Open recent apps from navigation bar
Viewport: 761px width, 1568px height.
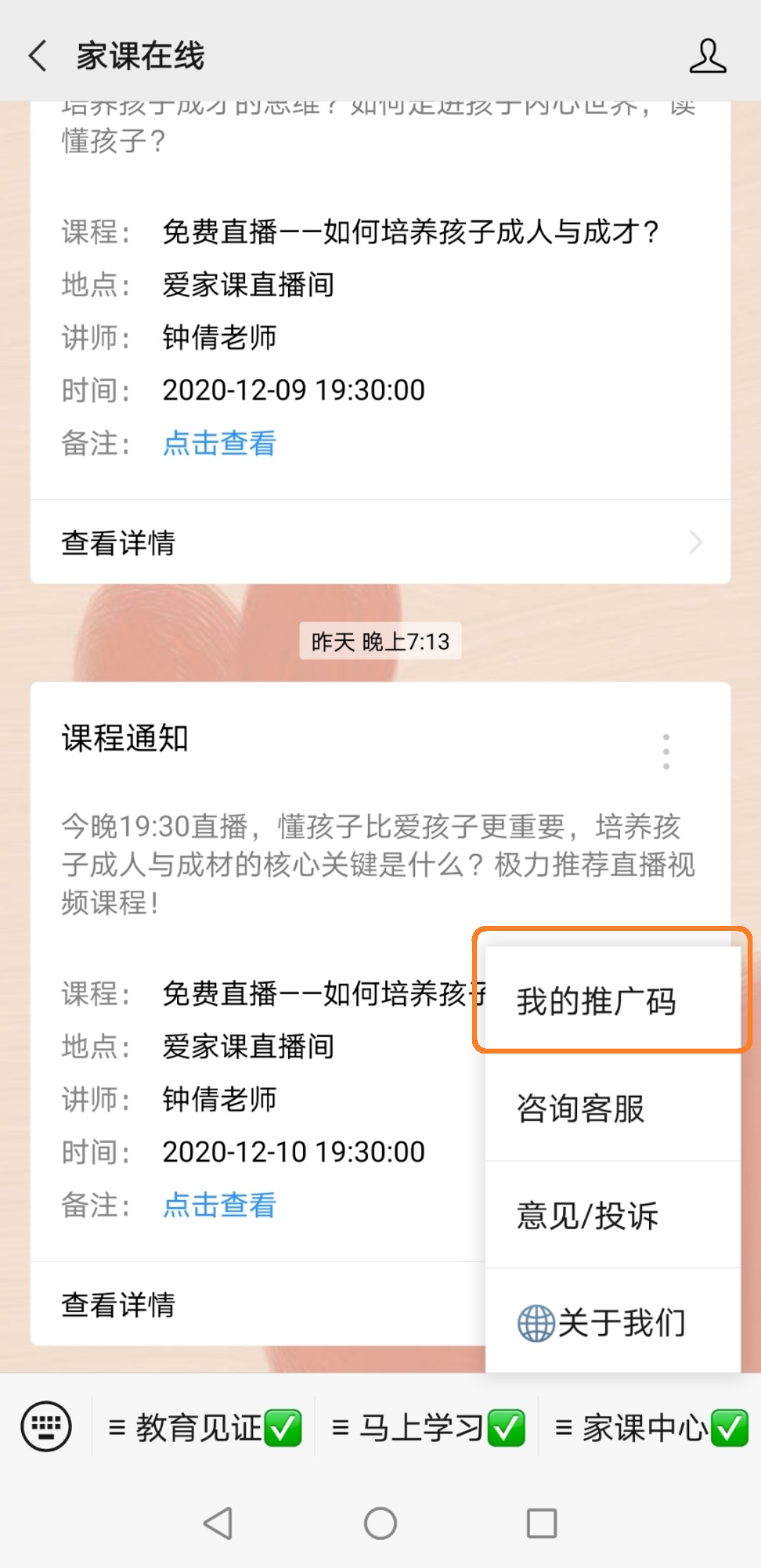click(542, 1524)
